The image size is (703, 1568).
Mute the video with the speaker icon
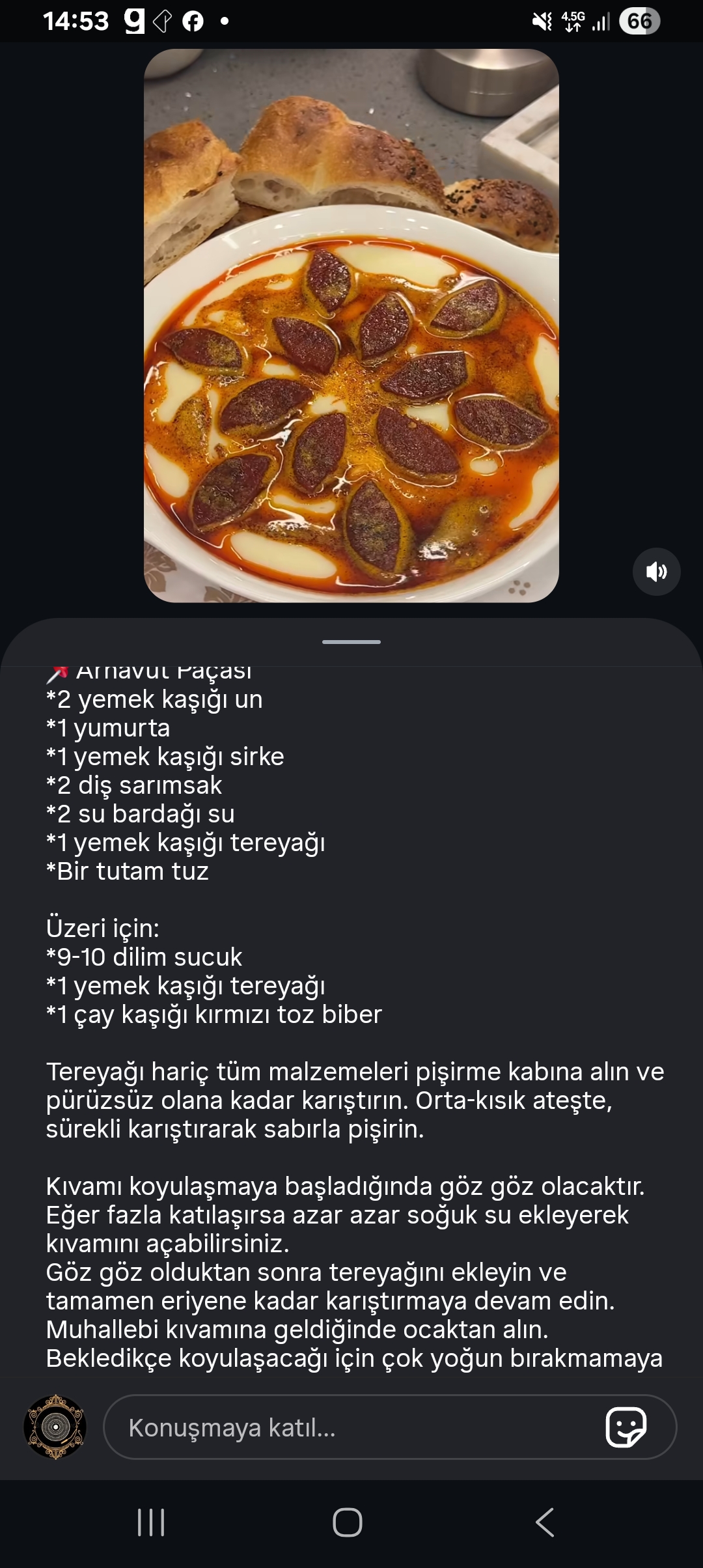click(x=656, y=572)
